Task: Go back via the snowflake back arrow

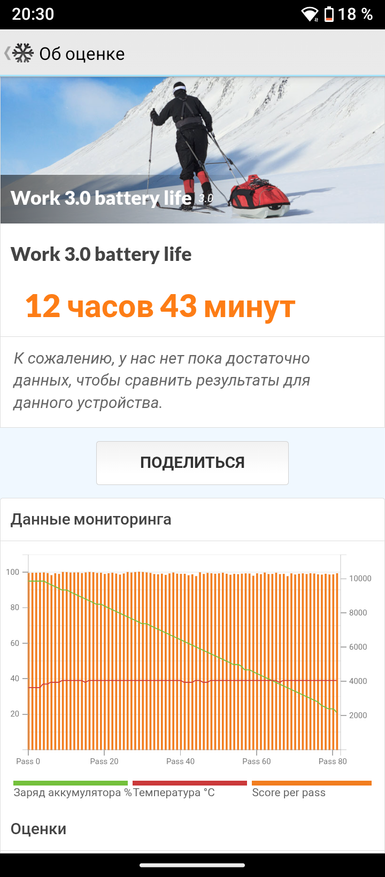Action: point(19,54)
